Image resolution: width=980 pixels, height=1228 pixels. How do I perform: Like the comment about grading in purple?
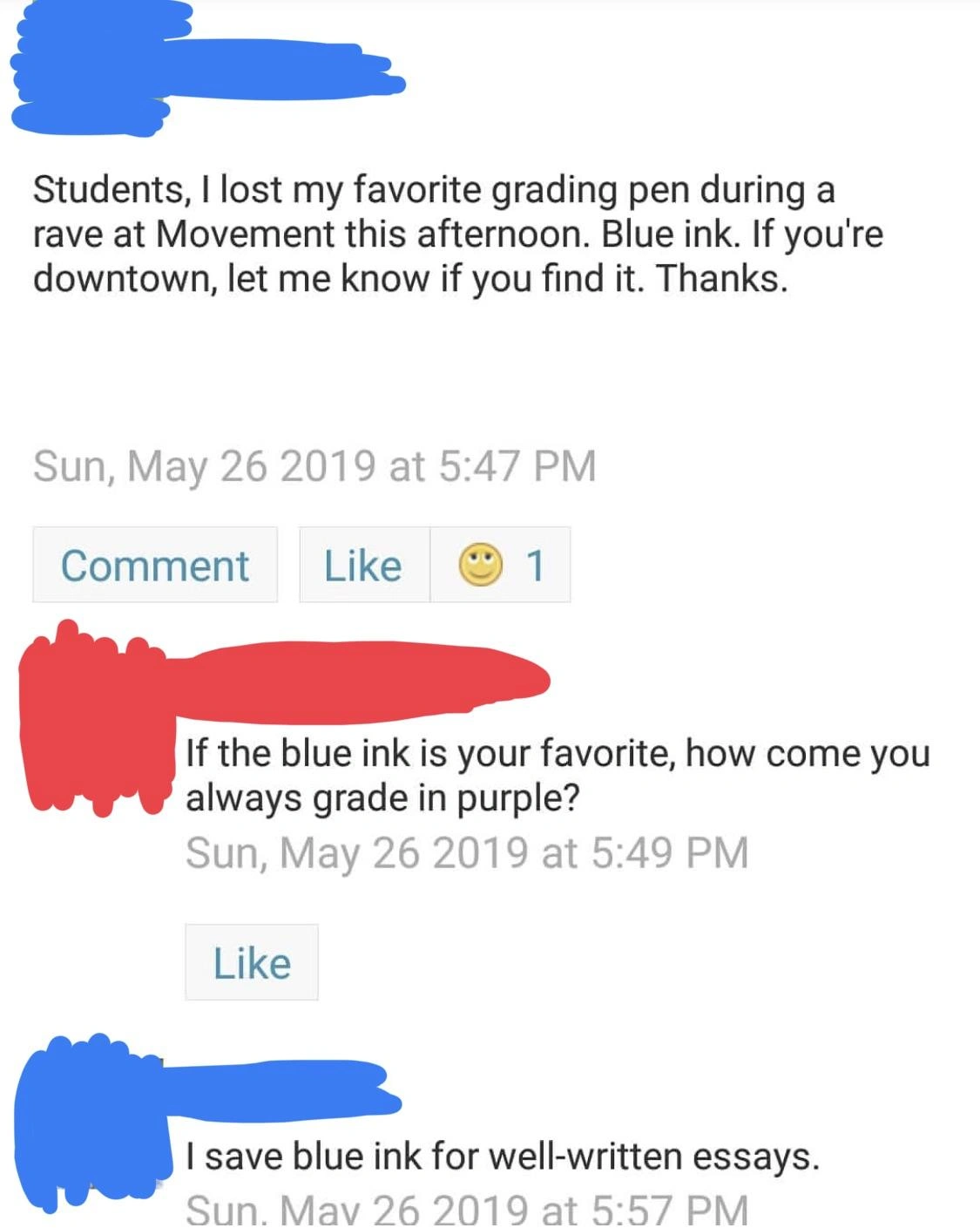pos(252,963)
